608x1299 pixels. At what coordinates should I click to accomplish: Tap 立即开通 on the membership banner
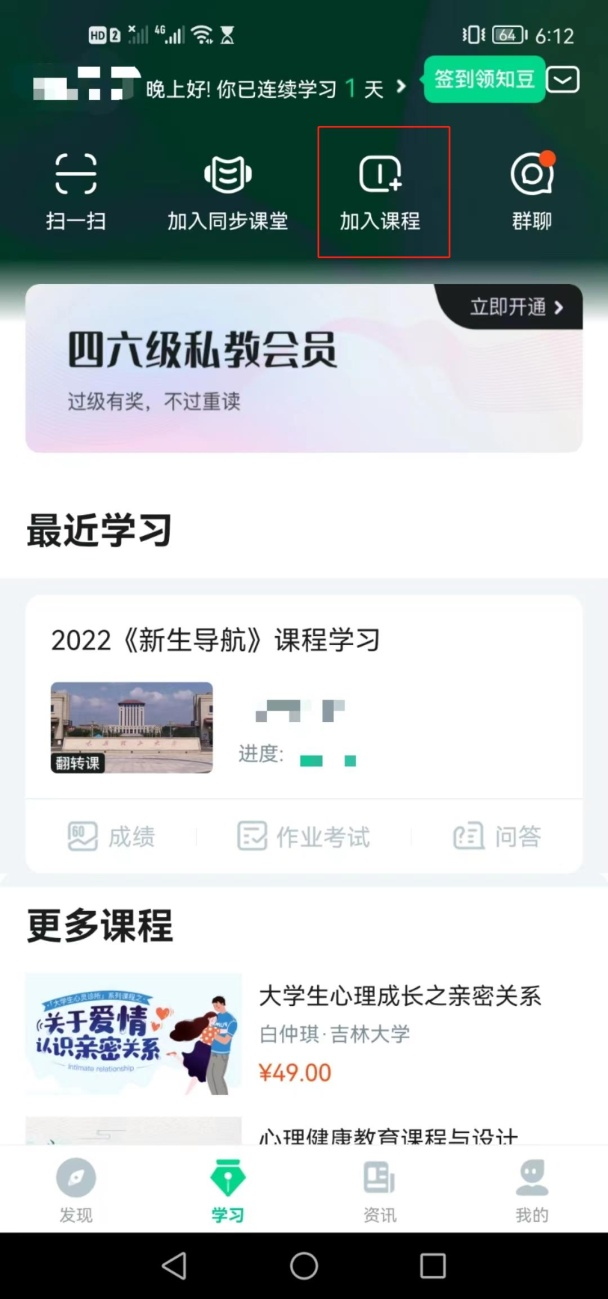point(516,307)
